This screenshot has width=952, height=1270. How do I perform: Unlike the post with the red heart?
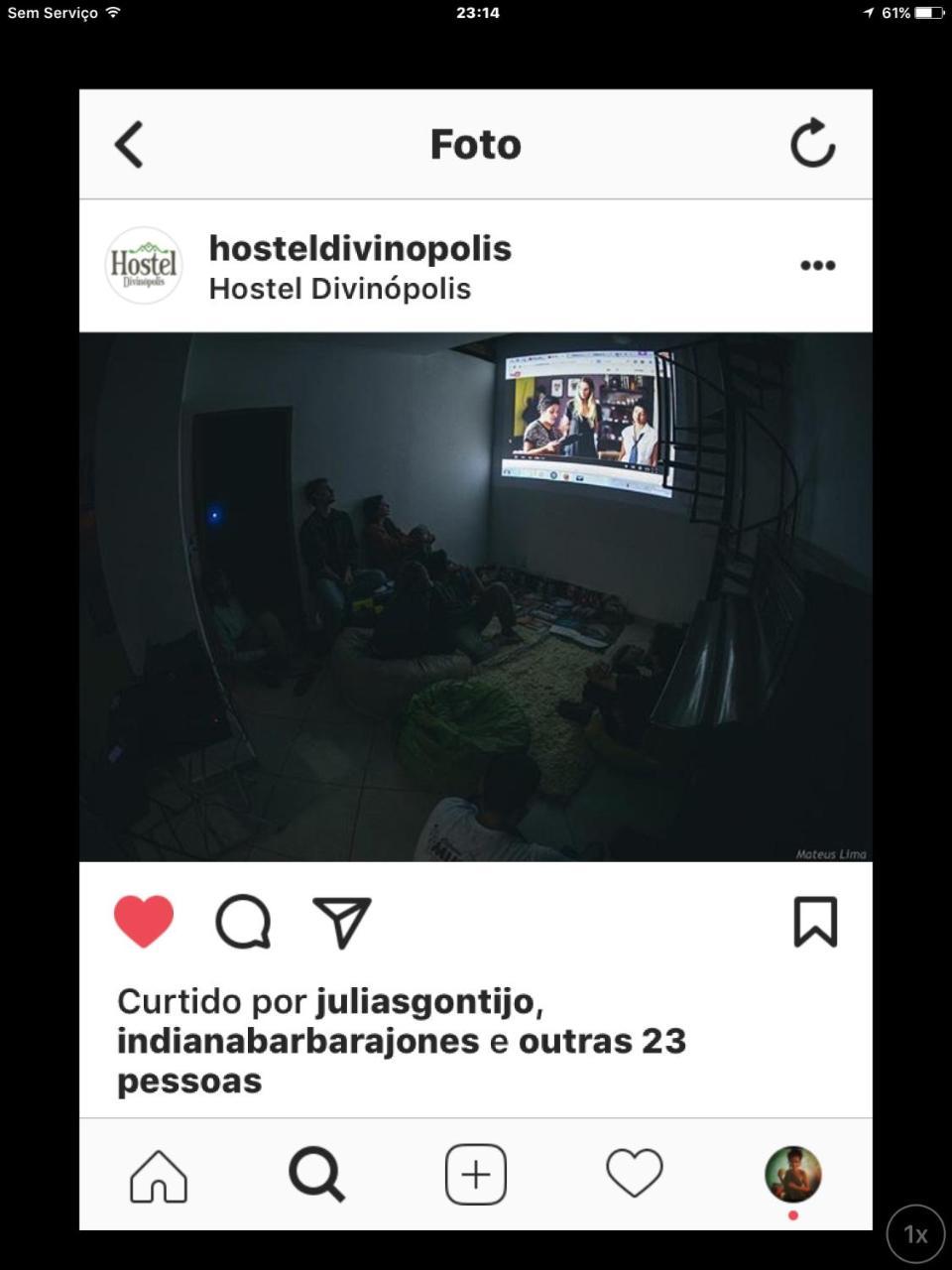144,921
